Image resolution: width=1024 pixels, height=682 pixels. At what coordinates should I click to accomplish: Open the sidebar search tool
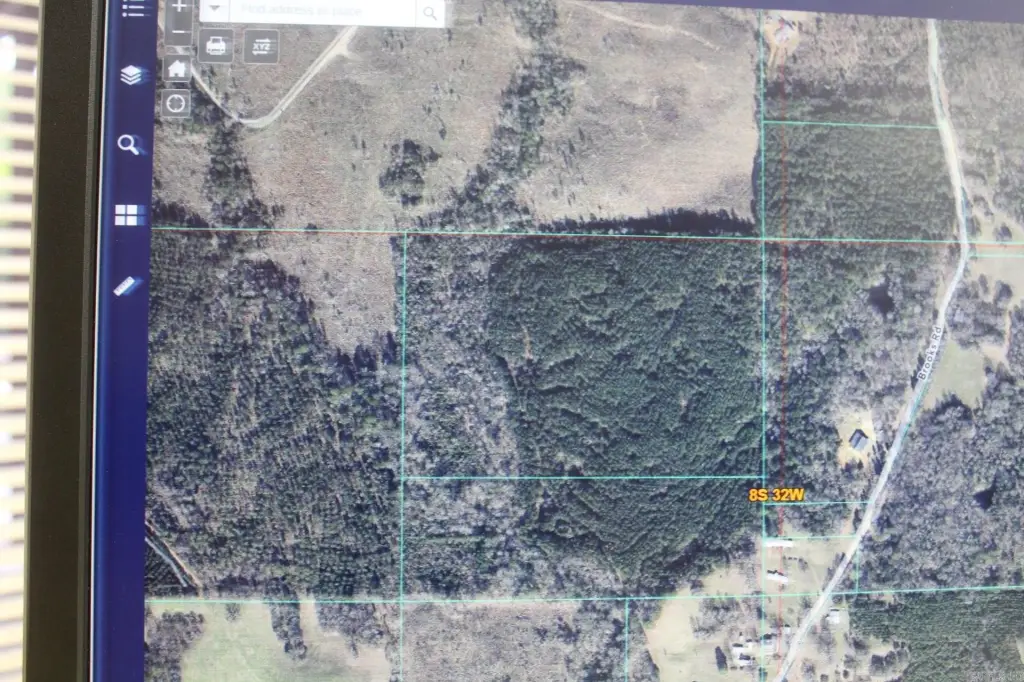pyautogui.click(x=129, y=145)
